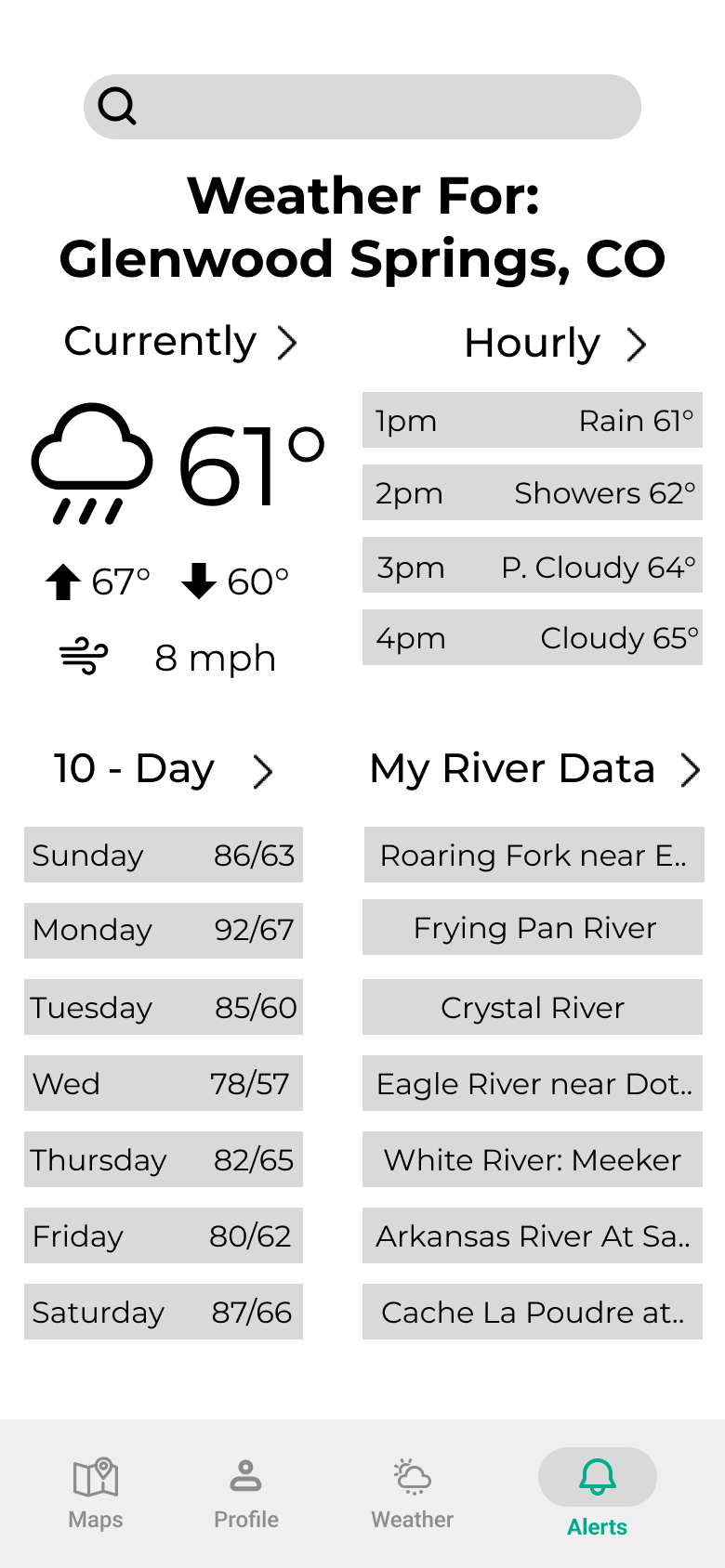The width and height of the screenshot is (725, 1568).
Task: Open the Currently weather details
Action: pos(181,342)
